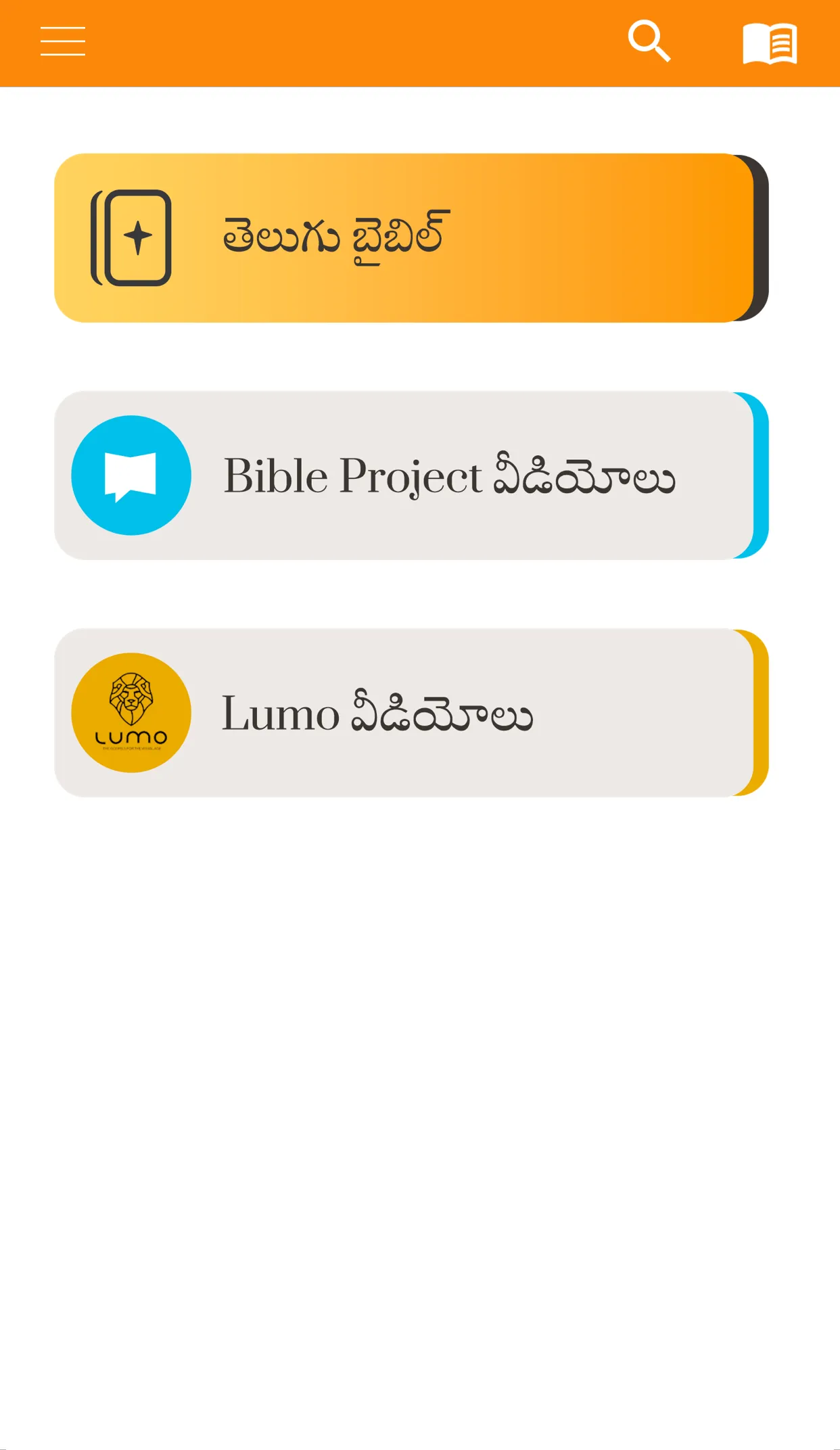Open Lumo వీడియోలు card
The image size is (840, 1450).
tap(411, 713)
